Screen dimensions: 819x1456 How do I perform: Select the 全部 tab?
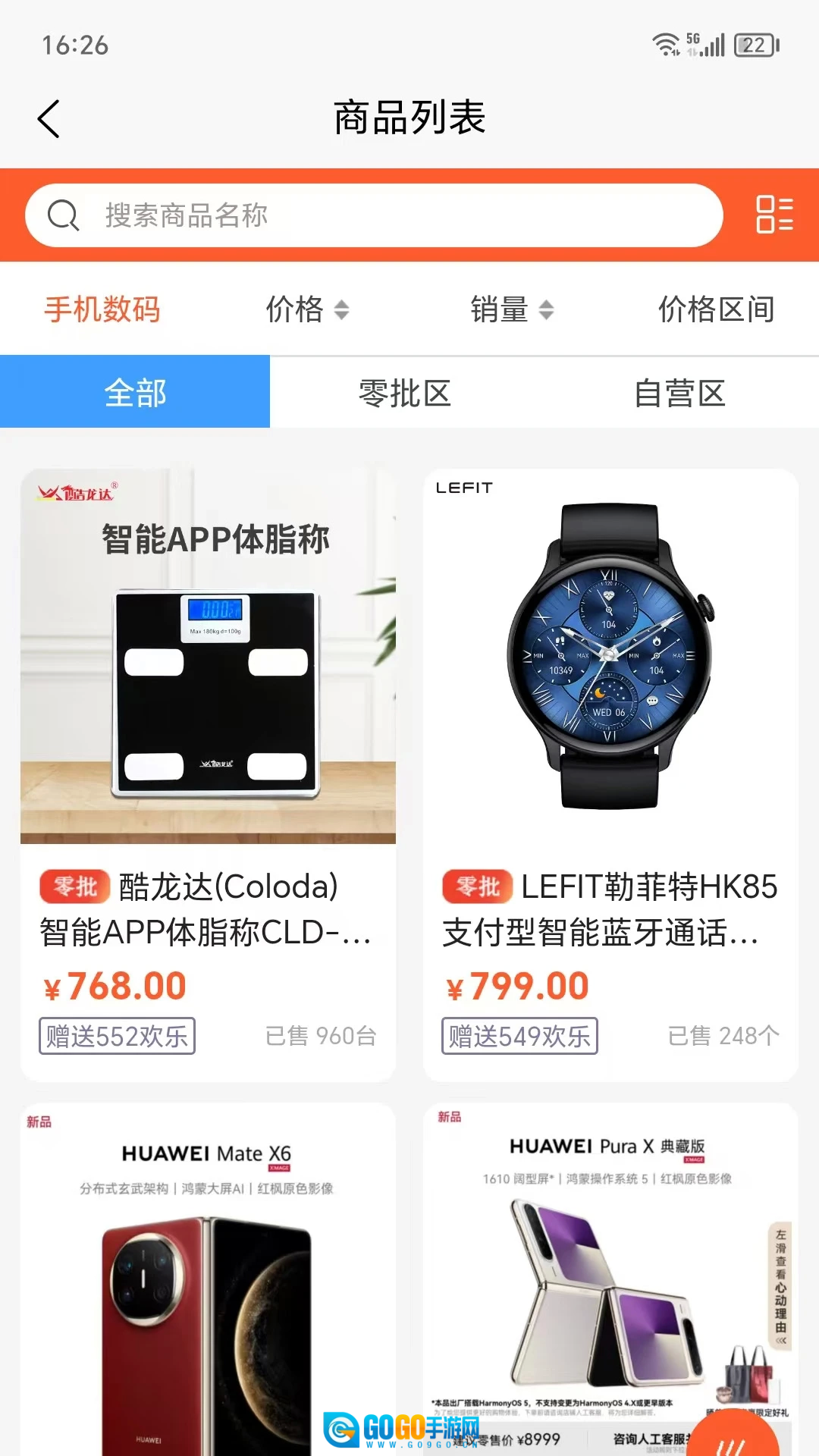[135, 392]
